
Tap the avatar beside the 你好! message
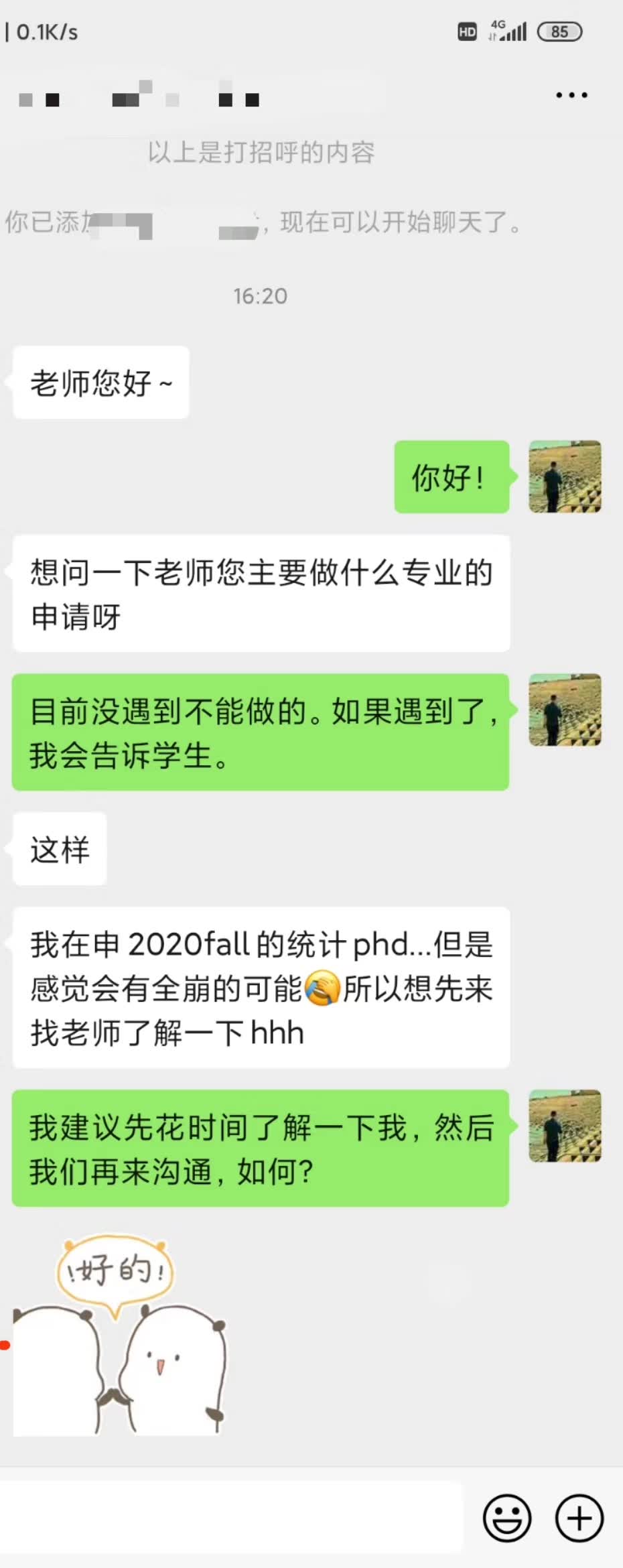click(565, 477)
